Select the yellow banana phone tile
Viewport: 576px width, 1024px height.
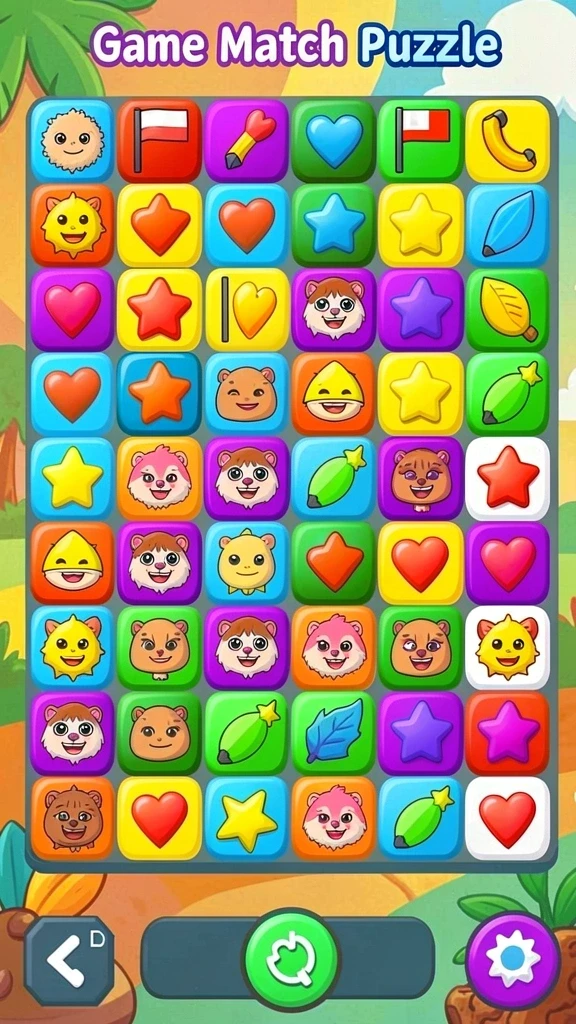(507, 140)
